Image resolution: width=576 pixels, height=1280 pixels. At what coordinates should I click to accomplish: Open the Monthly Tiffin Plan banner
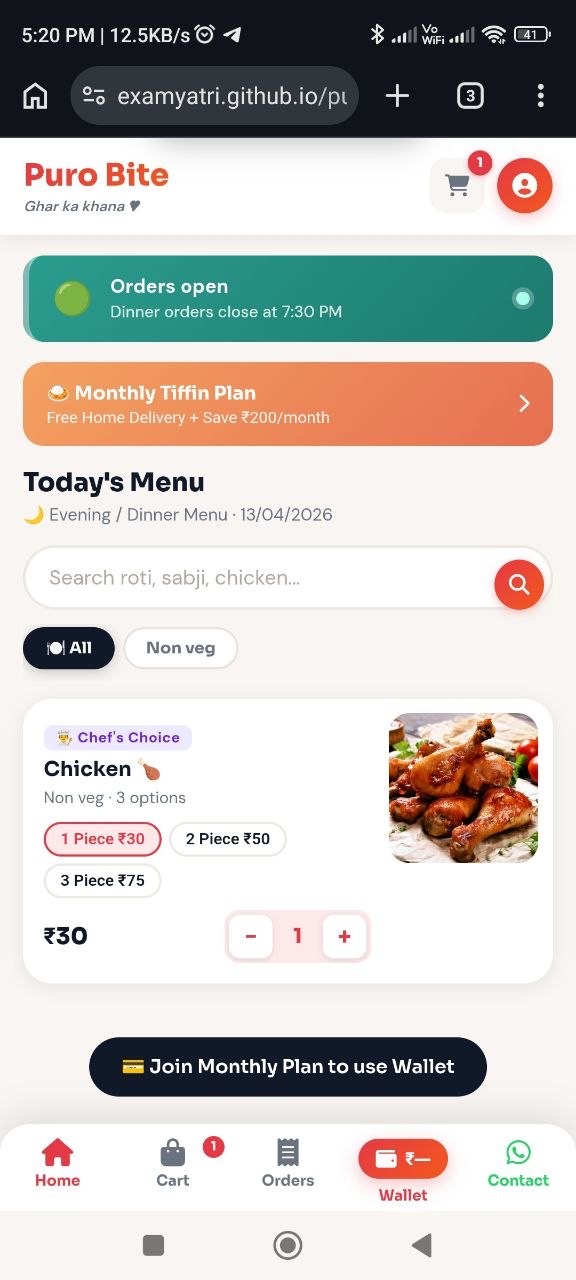288,404
